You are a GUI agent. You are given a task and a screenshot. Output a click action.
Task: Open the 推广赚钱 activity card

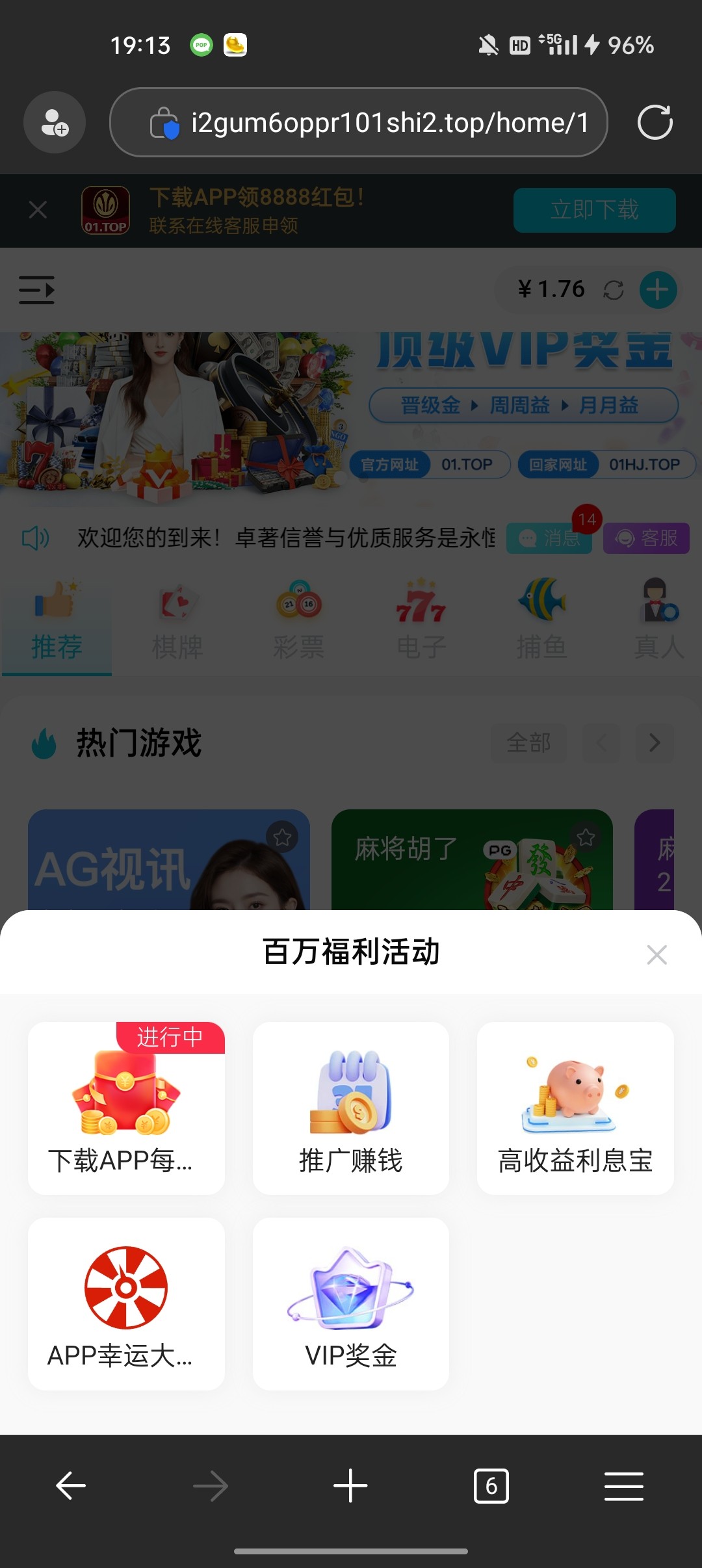350,1108
